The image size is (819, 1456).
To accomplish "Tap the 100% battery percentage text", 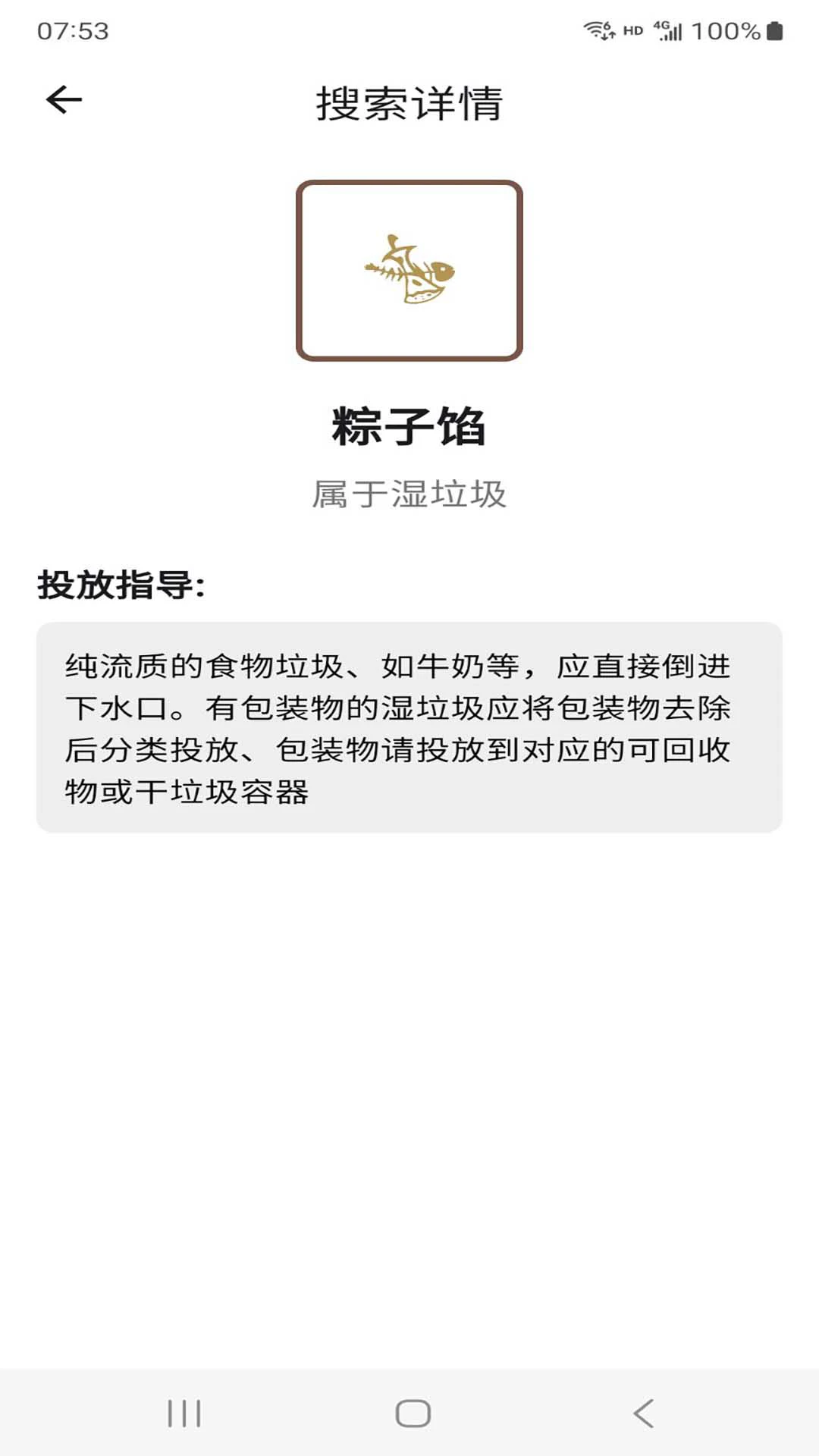I will coord(724,30).
